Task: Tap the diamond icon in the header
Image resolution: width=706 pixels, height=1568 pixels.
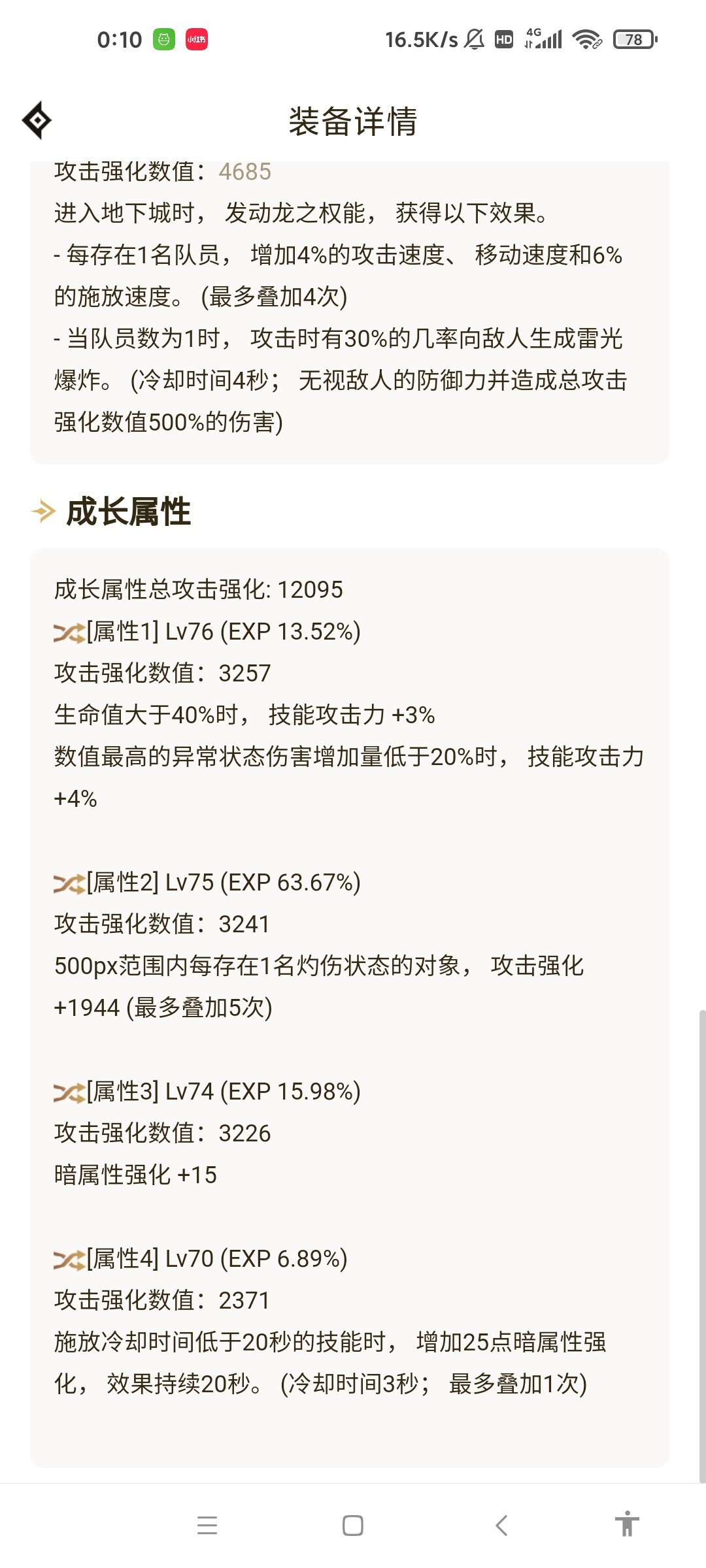Action: (x=37, y=120)
